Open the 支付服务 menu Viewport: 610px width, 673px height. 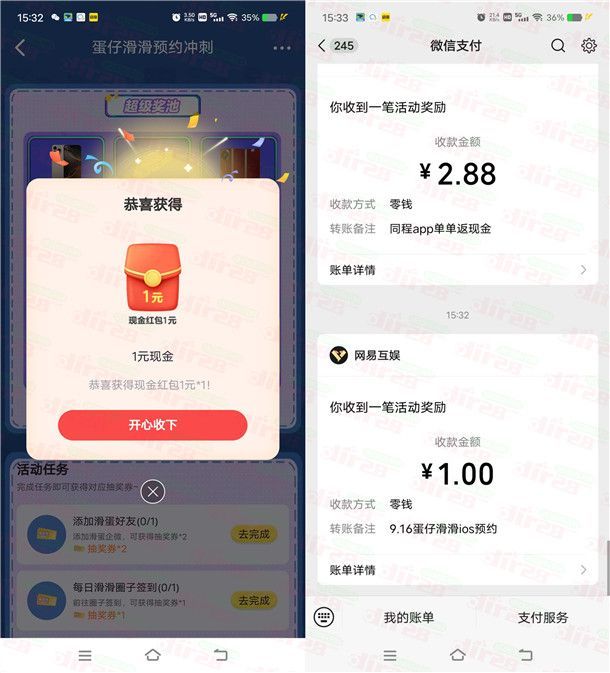coord(543,617)
